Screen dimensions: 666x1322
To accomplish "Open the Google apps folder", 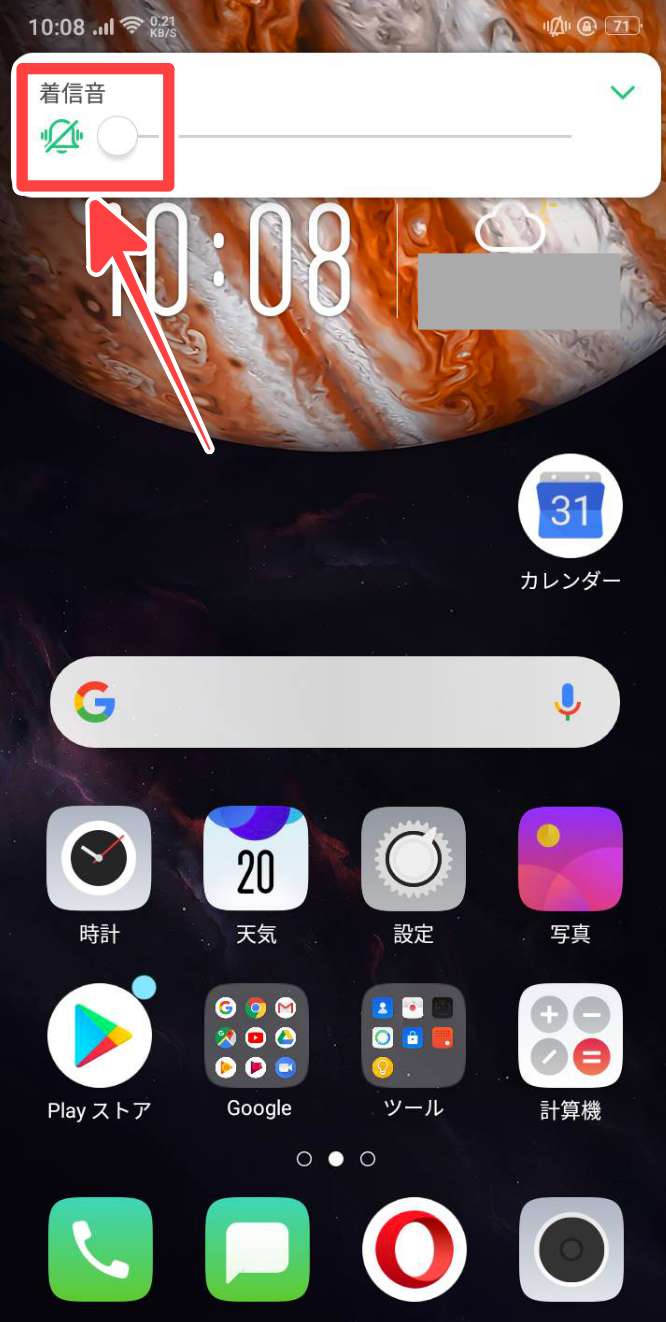I will [256, 1036].
